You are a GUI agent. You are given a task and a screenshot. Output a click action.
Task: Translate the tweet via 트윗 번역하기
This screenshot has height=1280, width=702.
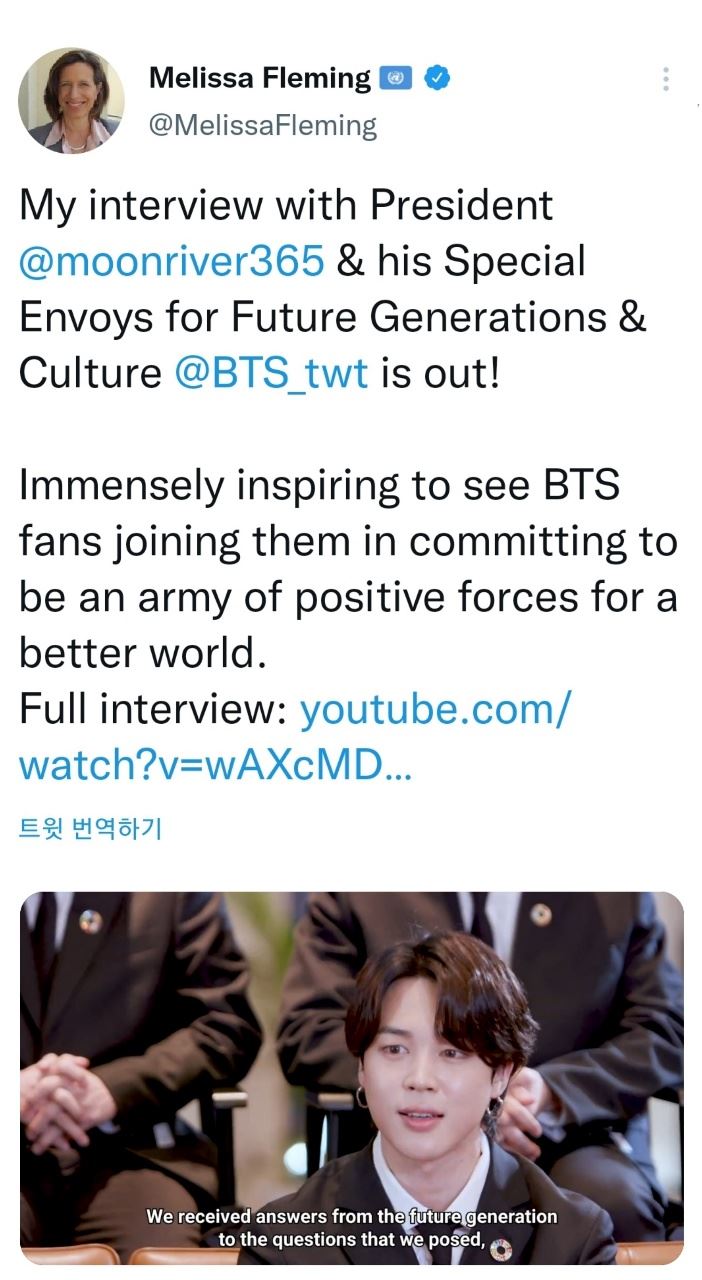[x=90, y=829]
